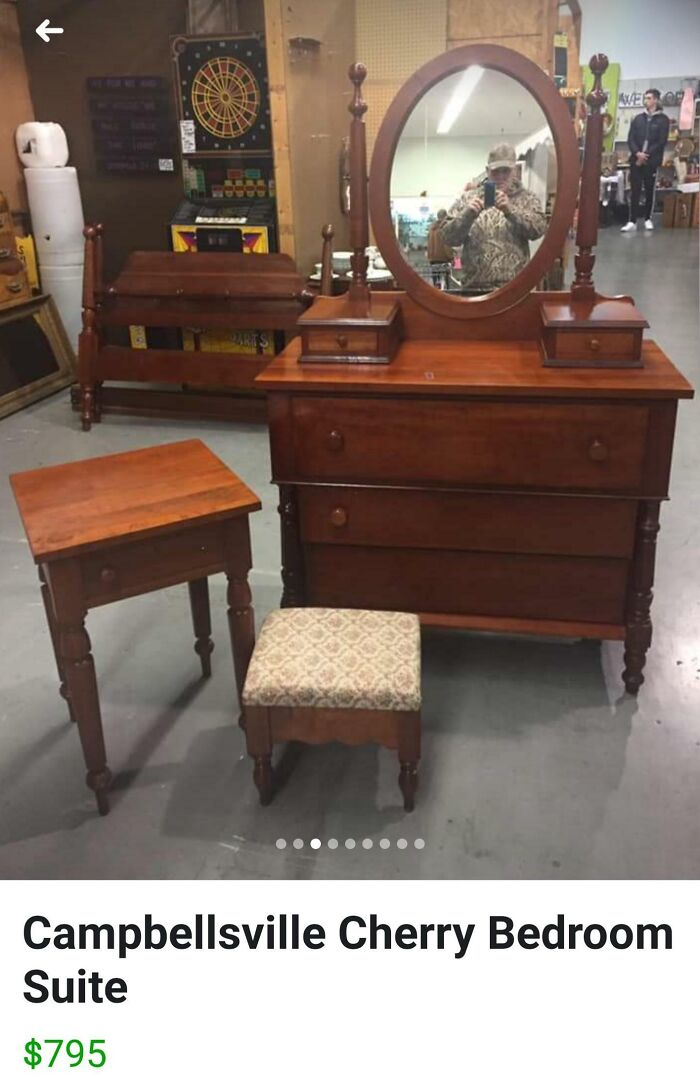The height and width of the screenshot is (1077, 700).
Task: Open the bedroom suite listing photo
Action: pos(350,440)
